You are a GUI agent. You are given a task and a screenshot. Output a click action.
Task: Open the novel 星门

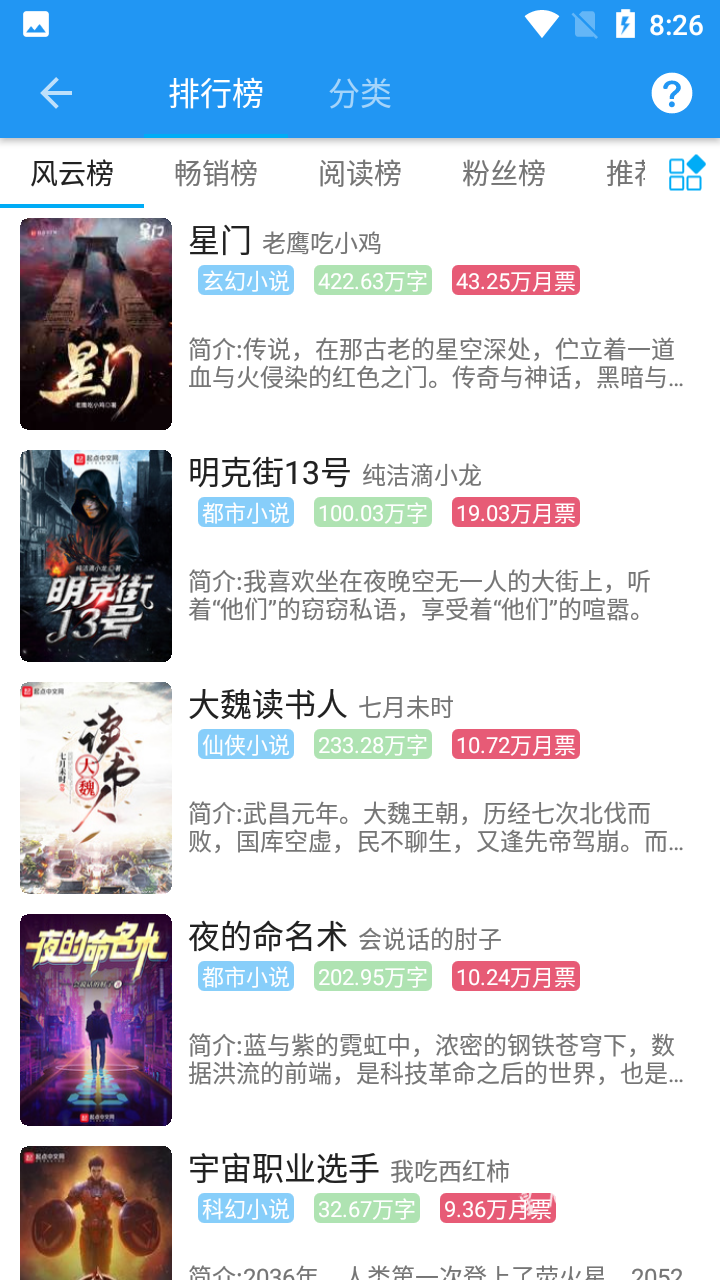pos(360,324)
